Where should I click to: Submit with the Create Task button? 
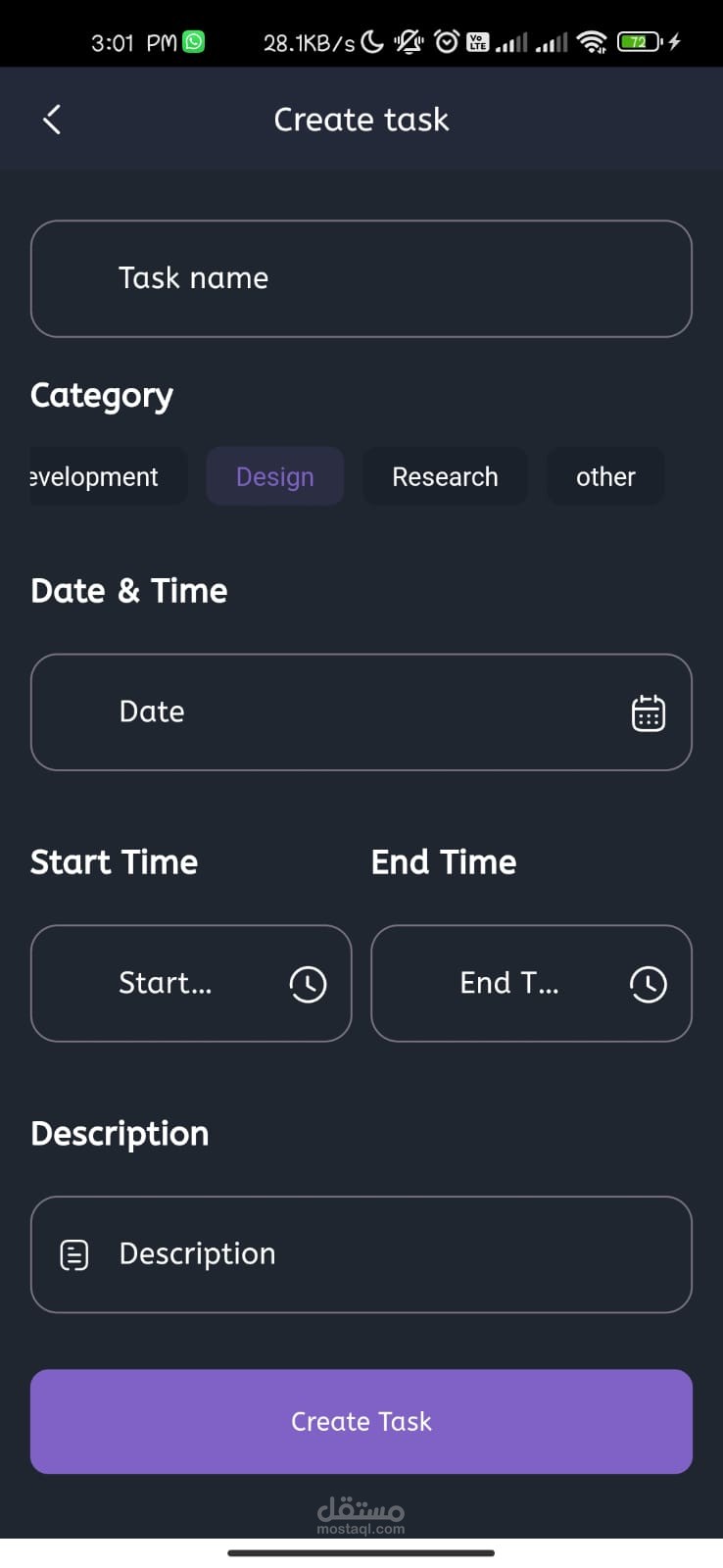point(361,1422)
